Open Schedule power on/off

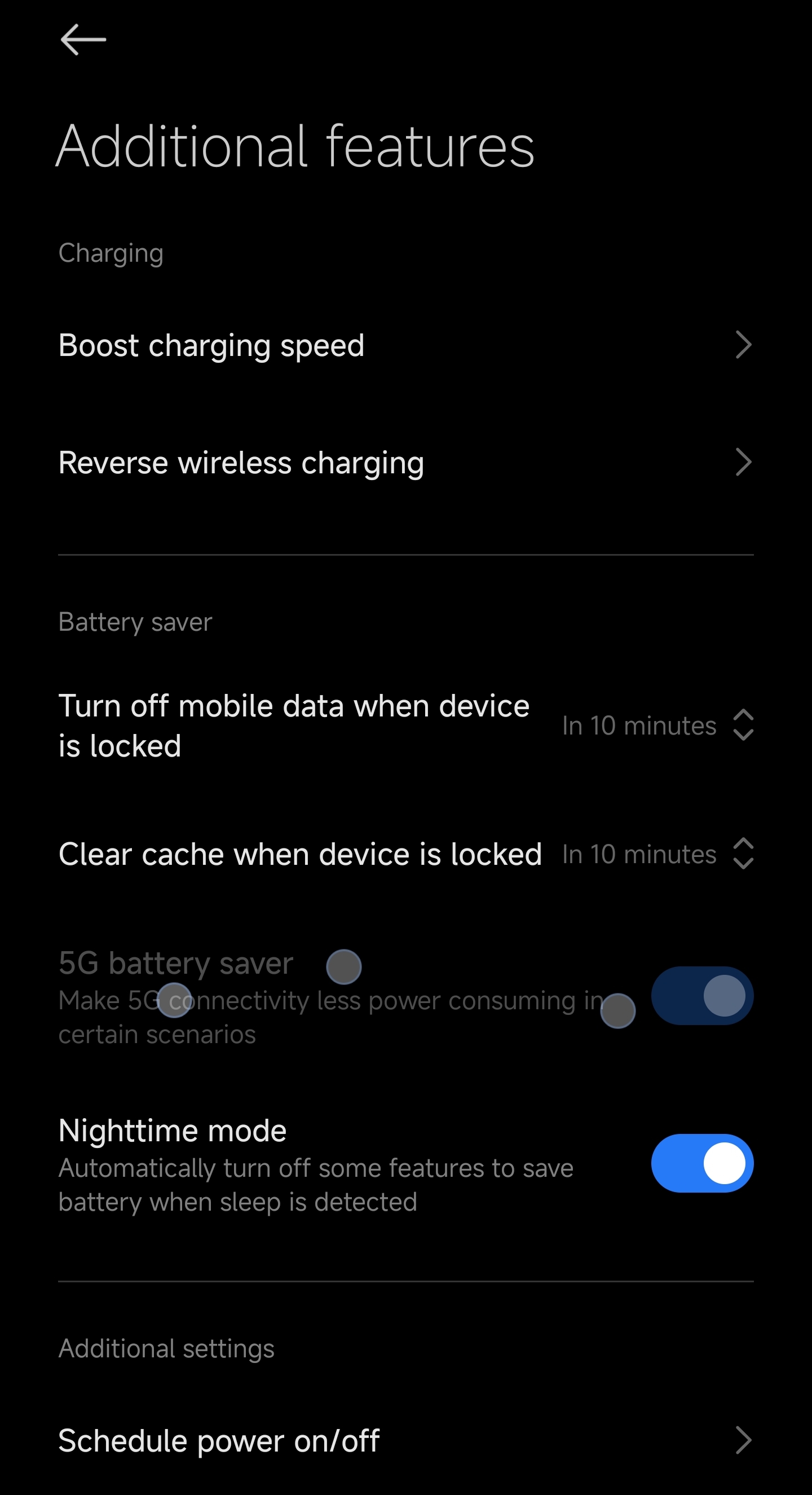point(406,1440)
